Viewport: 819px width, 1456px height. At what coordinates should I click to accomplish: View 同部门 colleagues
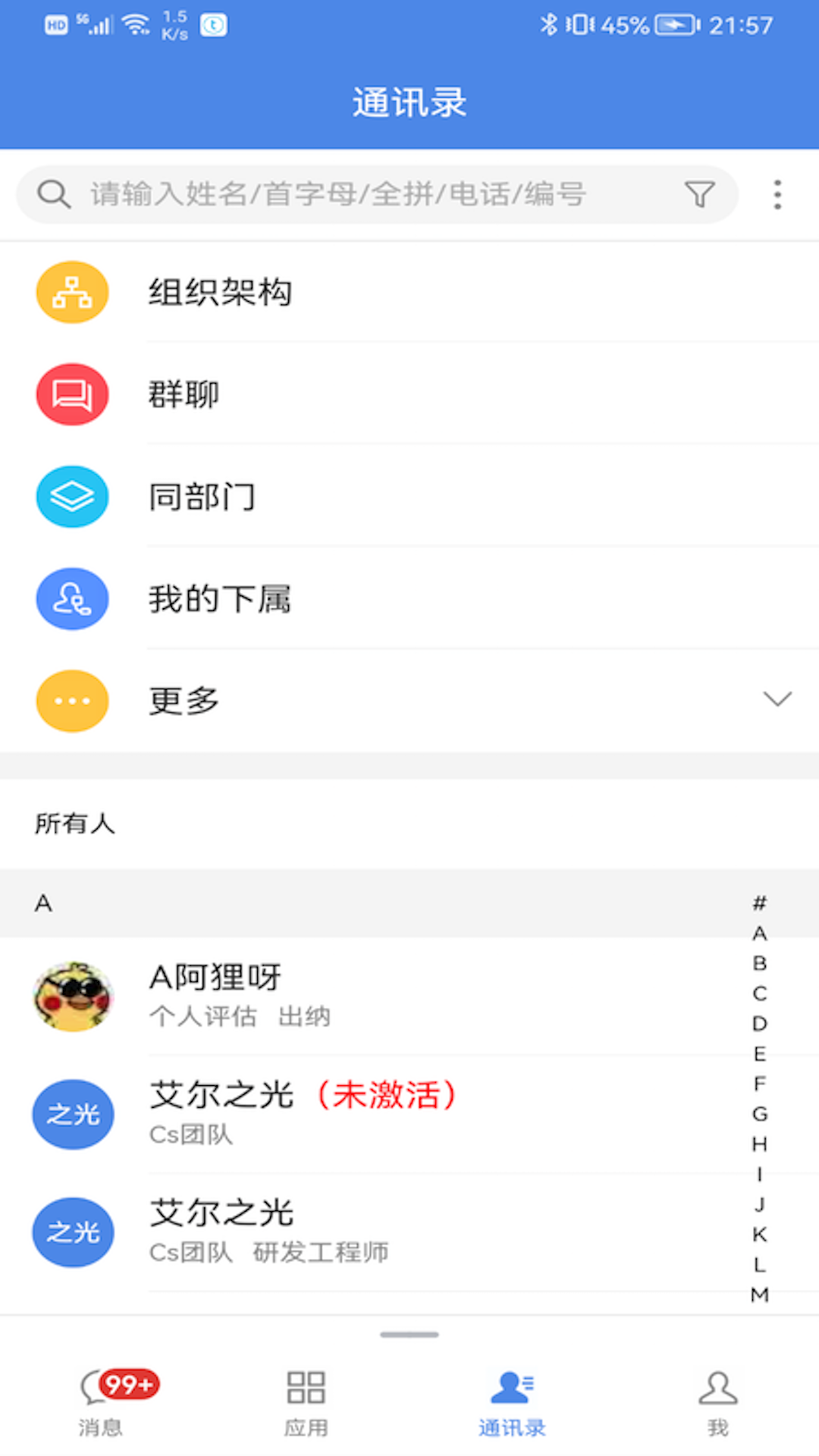[x=409, y=497]
